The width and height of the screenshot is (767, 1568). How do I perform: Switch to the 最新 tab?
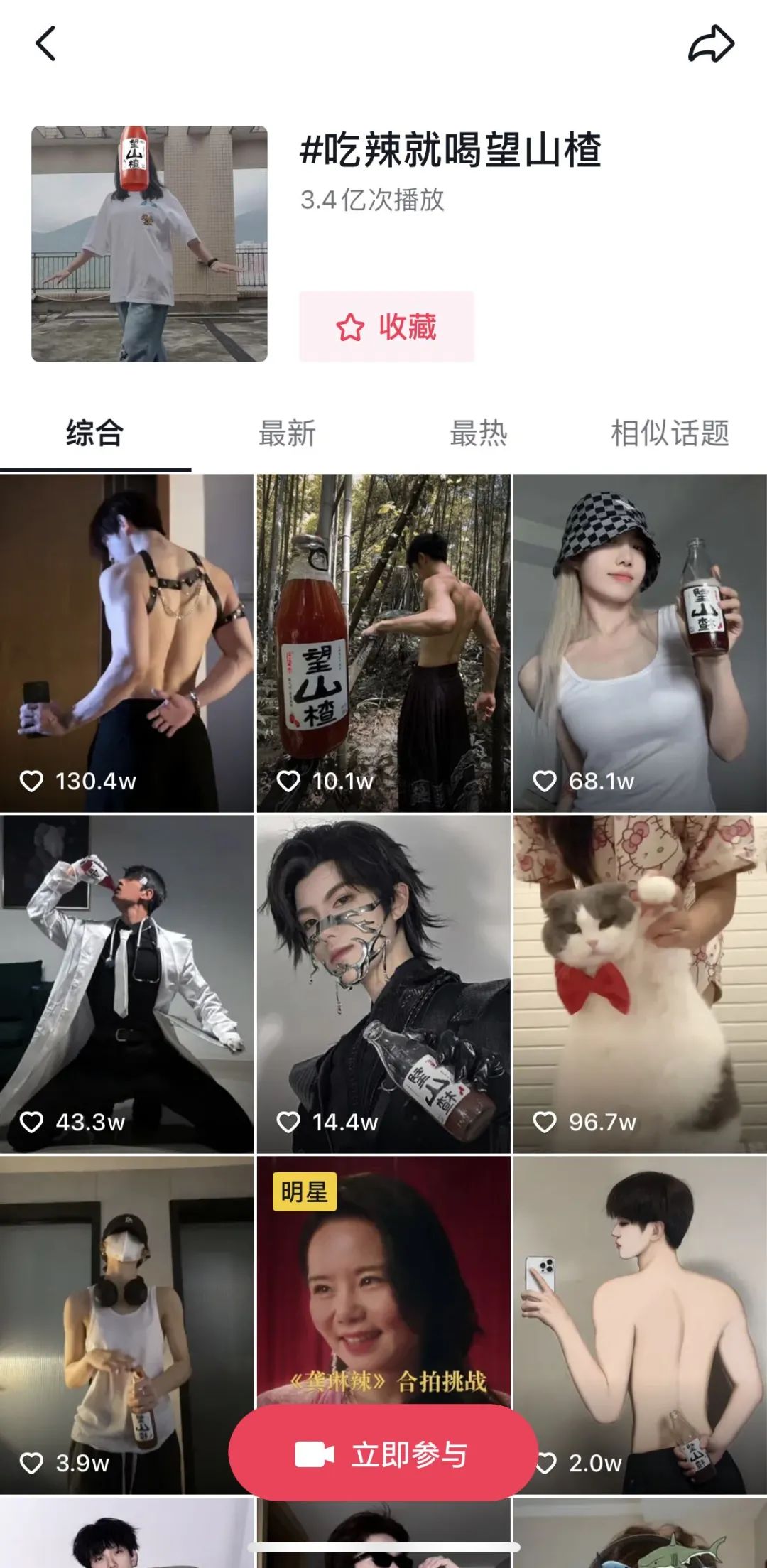click(x=287, y=433)
